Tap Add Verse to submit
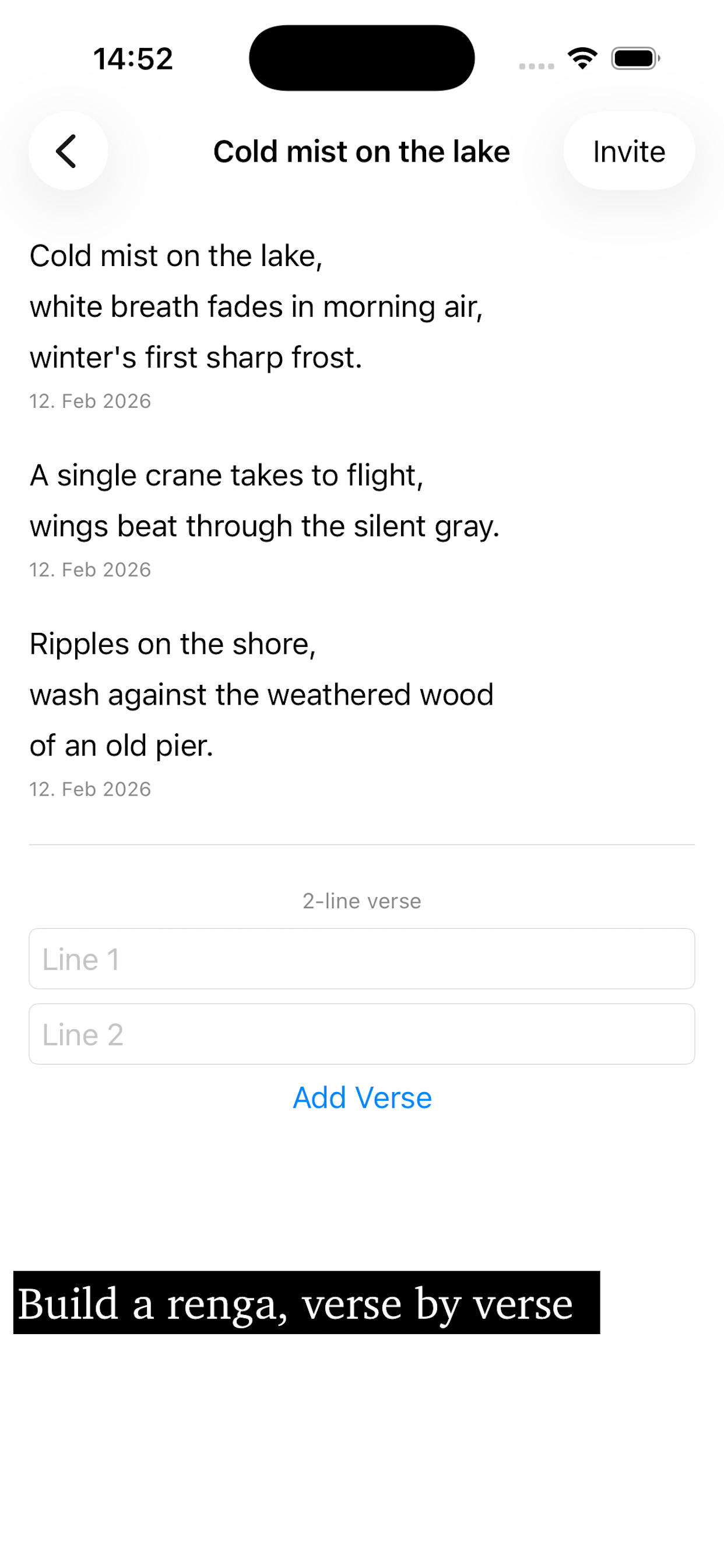 (x=362, y=1098)
